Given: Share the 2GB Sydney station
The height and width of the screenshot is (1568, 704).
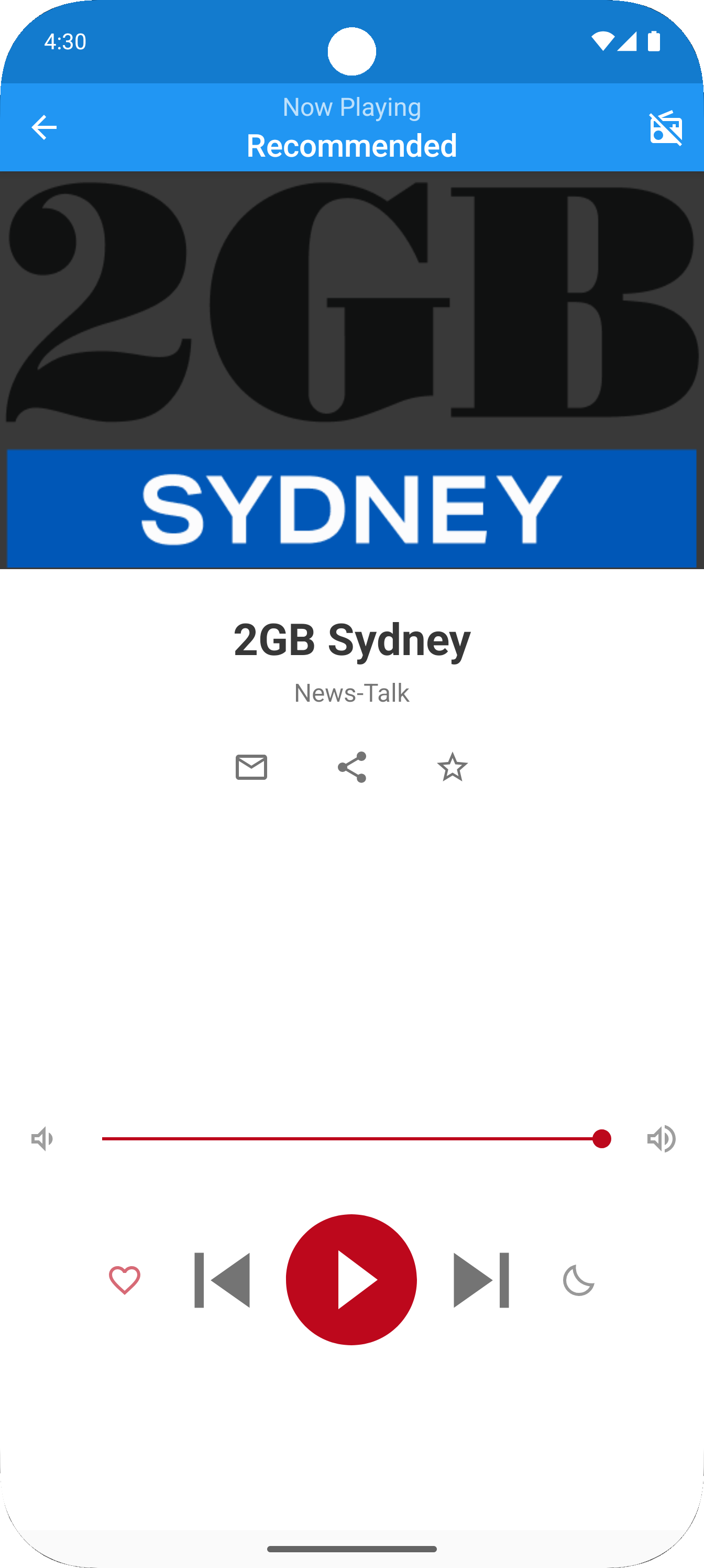Looking at the screenshot, I should coord(351,767).
